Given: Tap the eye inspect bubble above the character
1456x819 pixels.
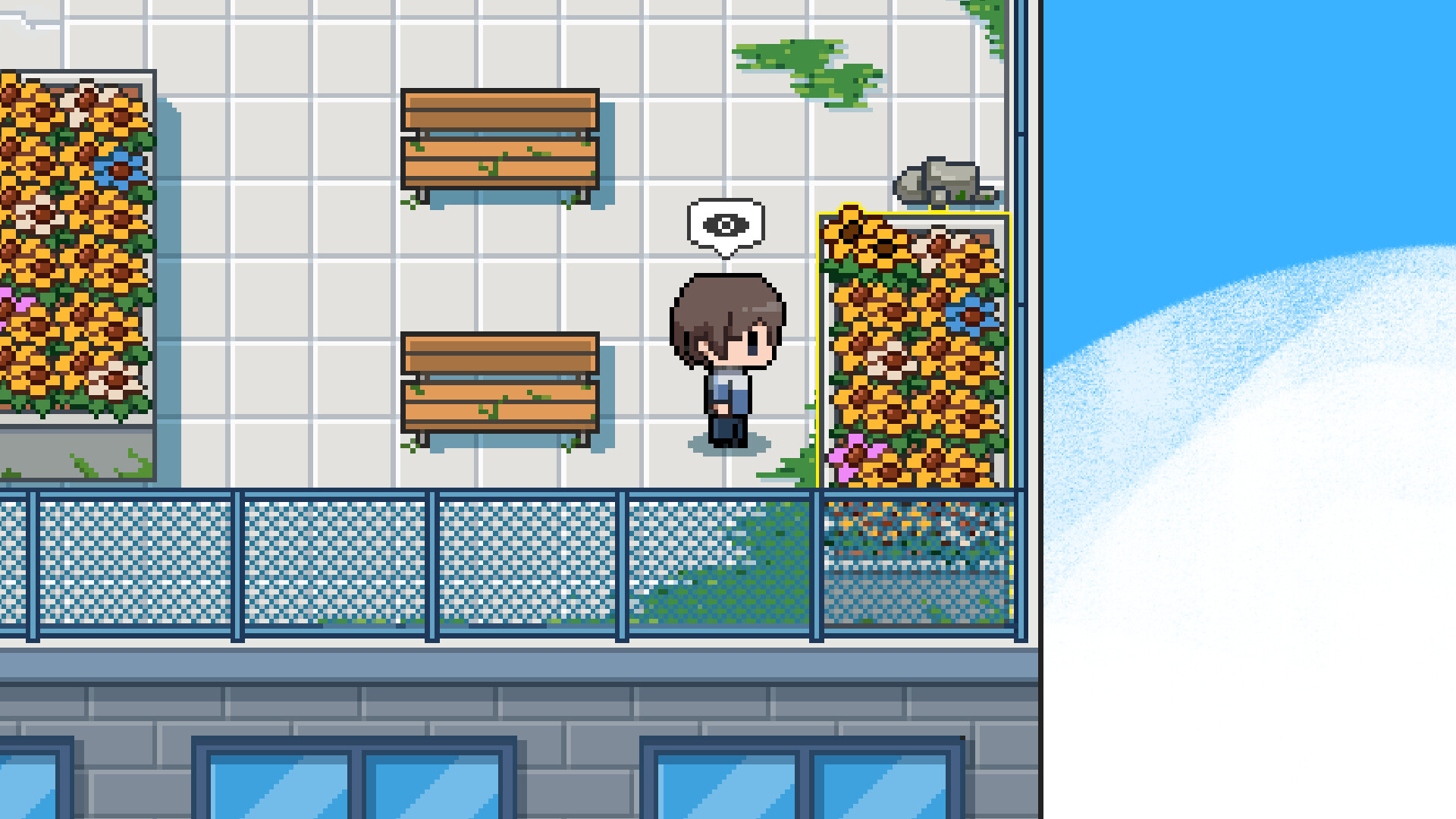Looking at the screenshot, I should tap(726, 225).
